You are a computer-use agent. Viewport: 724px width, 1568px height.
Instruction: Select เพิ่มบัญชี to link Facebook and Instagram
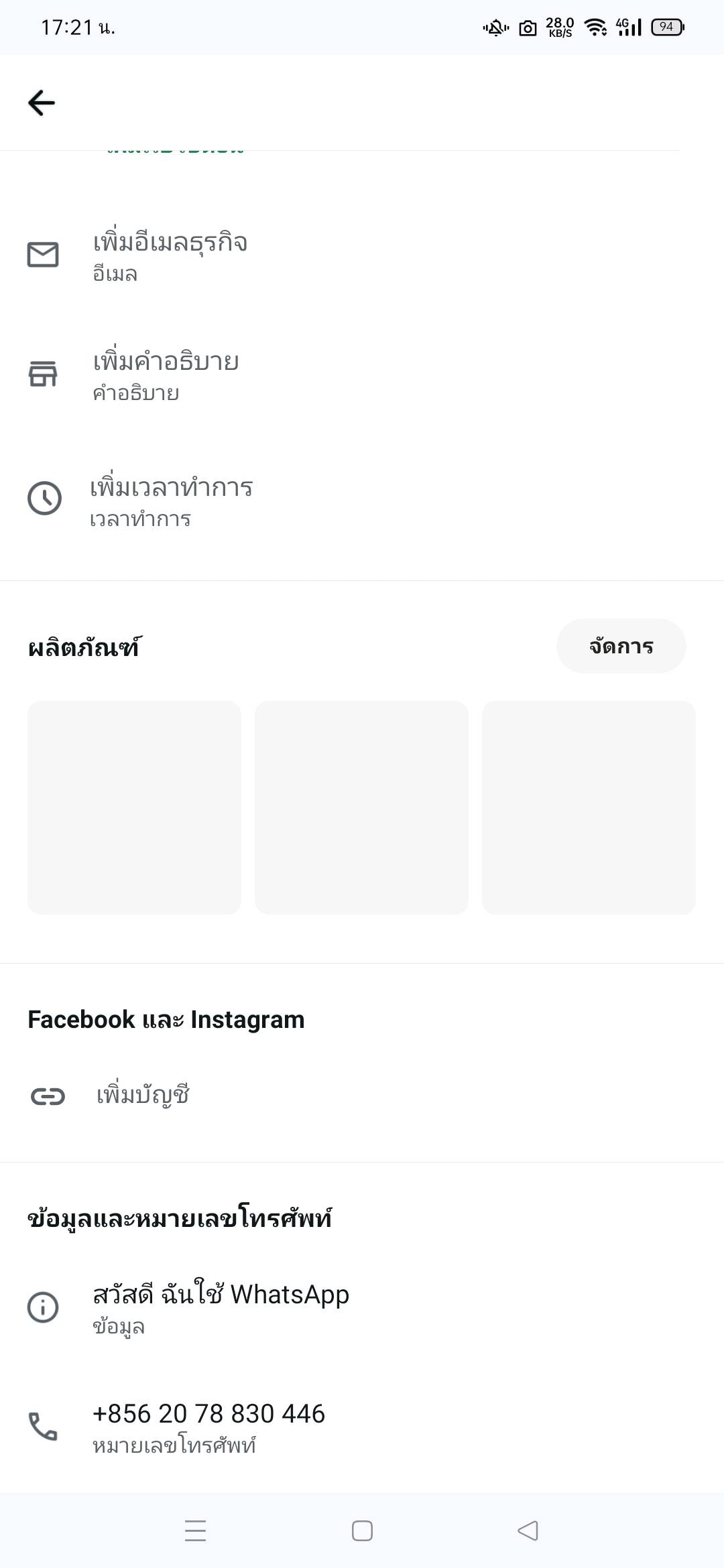tap(362, 1096)
